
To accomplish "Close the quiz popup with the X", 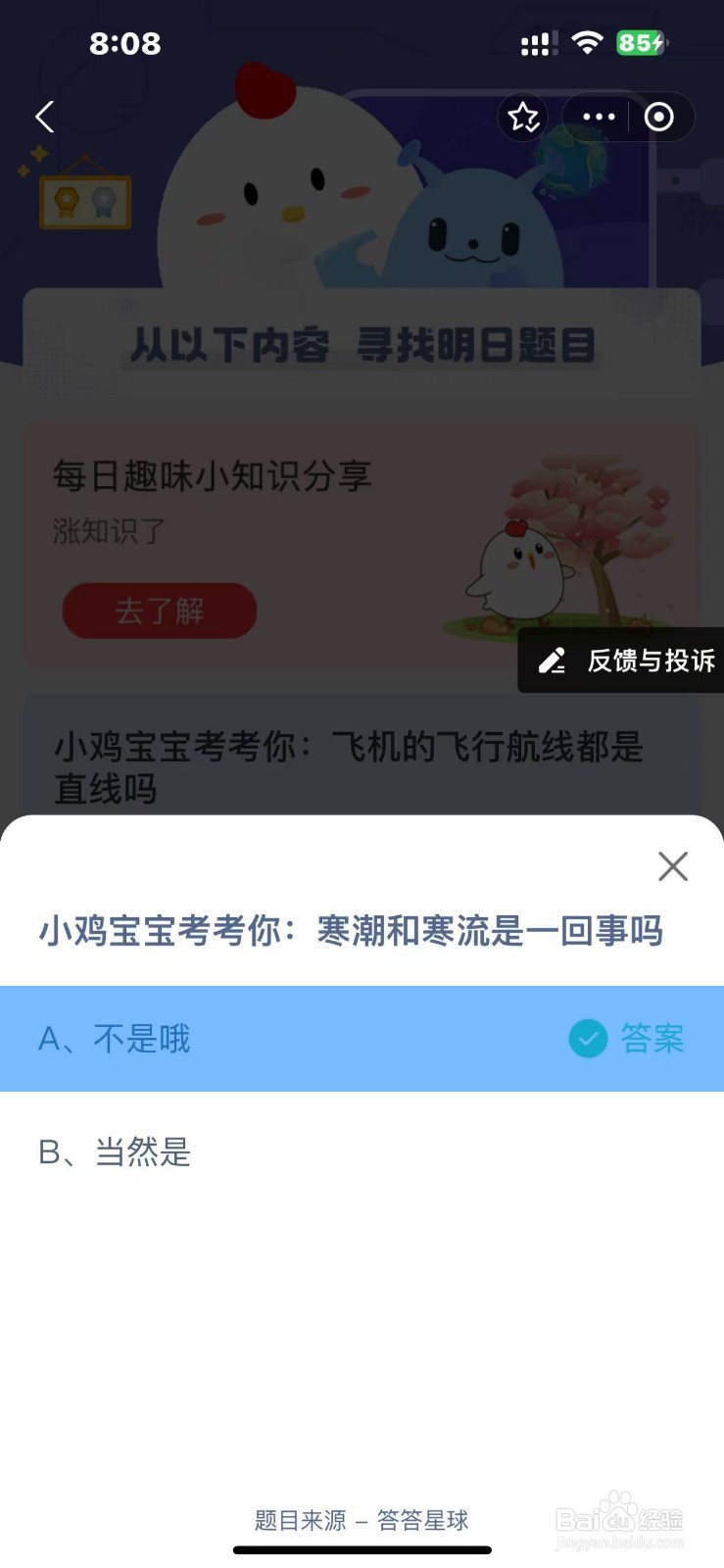I will (673, 866).
